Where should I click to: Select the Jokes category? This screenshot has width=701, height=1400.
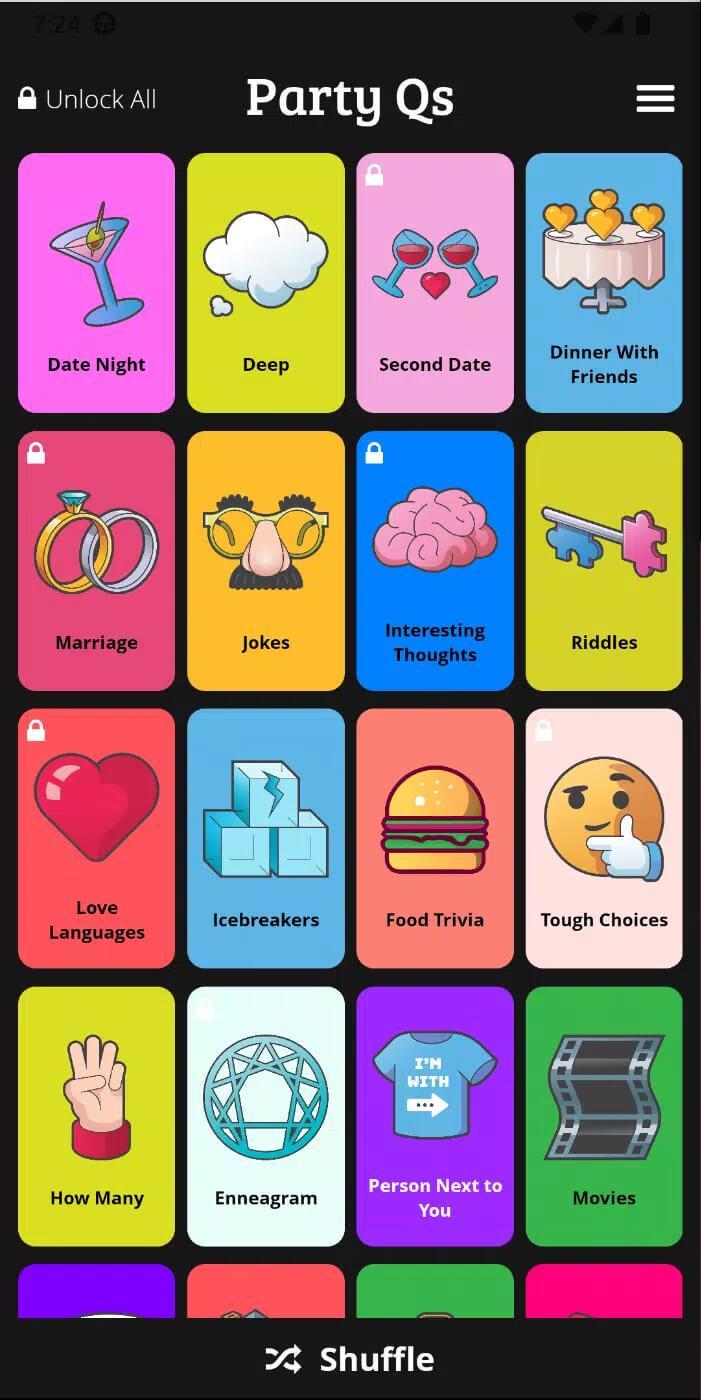pyautogui.click(x=266, y=561)
